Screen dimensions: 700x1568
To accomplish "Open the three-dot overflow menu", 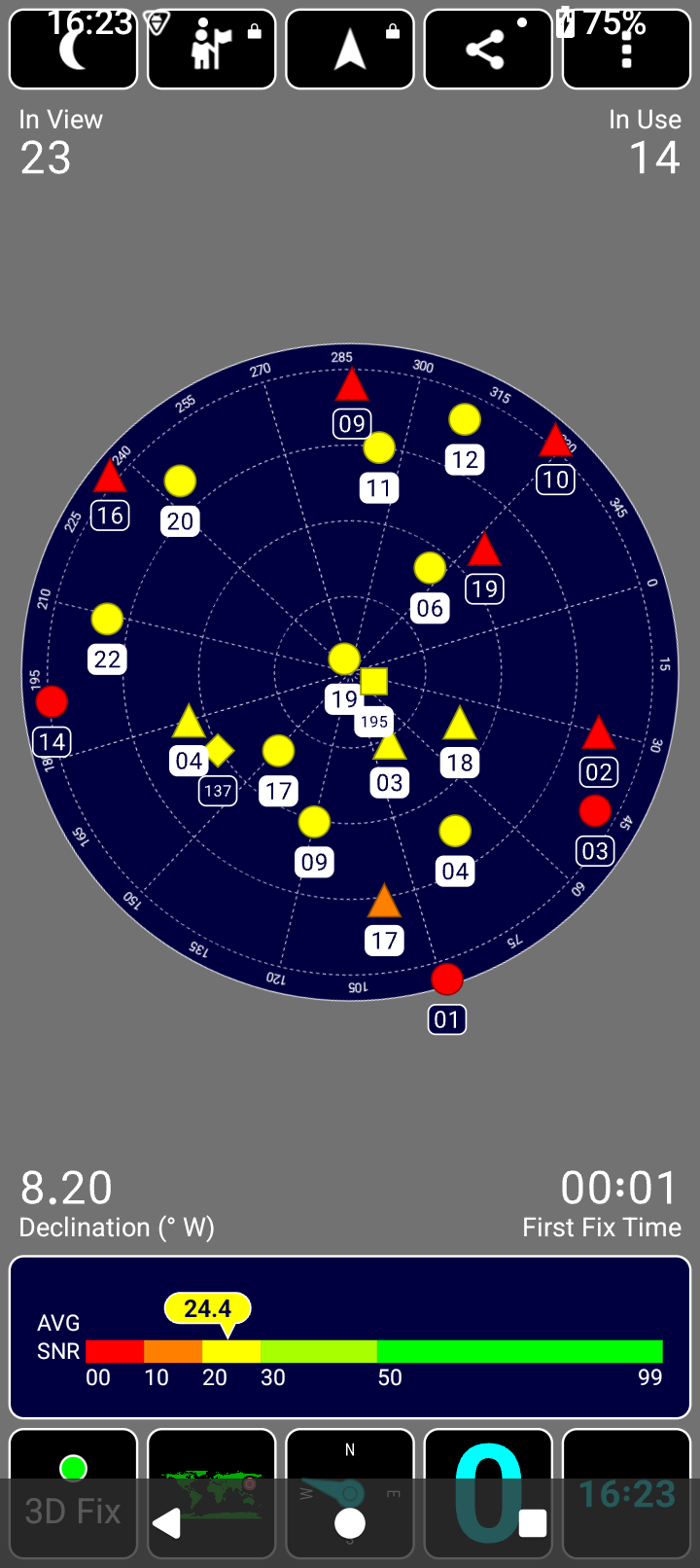I will point(626,49).
